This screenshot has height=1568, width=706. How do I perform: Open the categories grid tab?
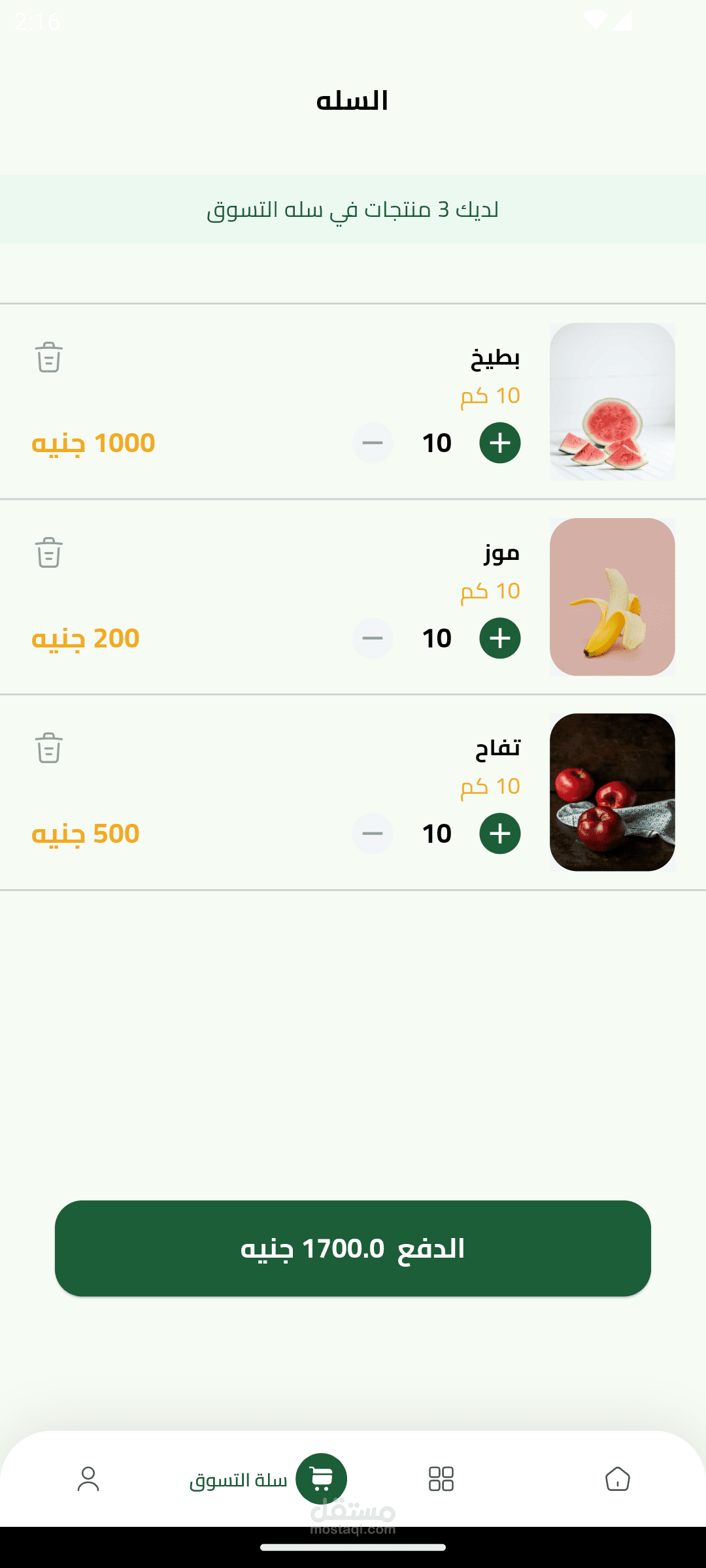441,1479
